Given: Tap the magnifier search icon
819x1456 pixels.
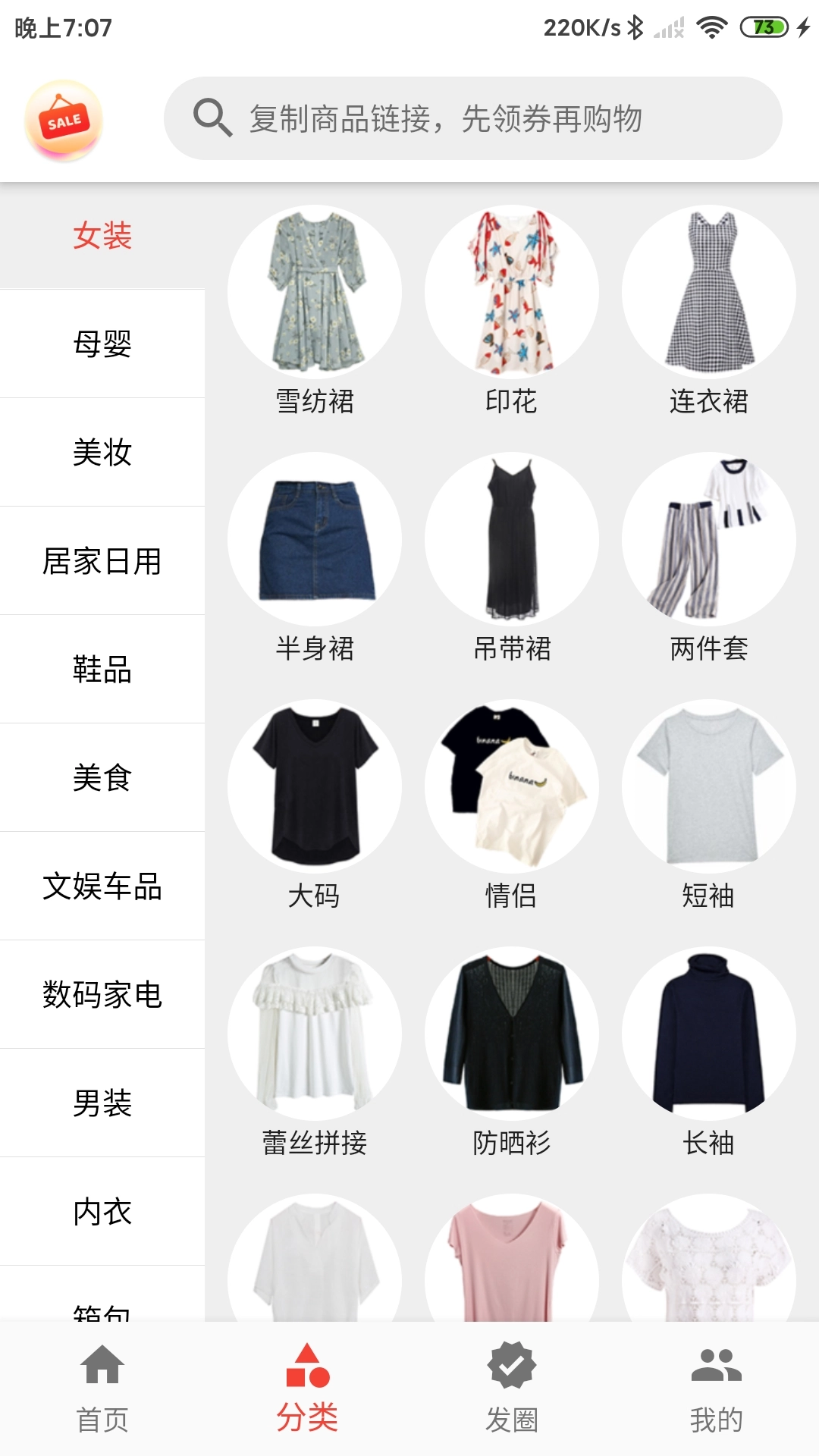Looking at the screenshot, I should click(211, 118).
